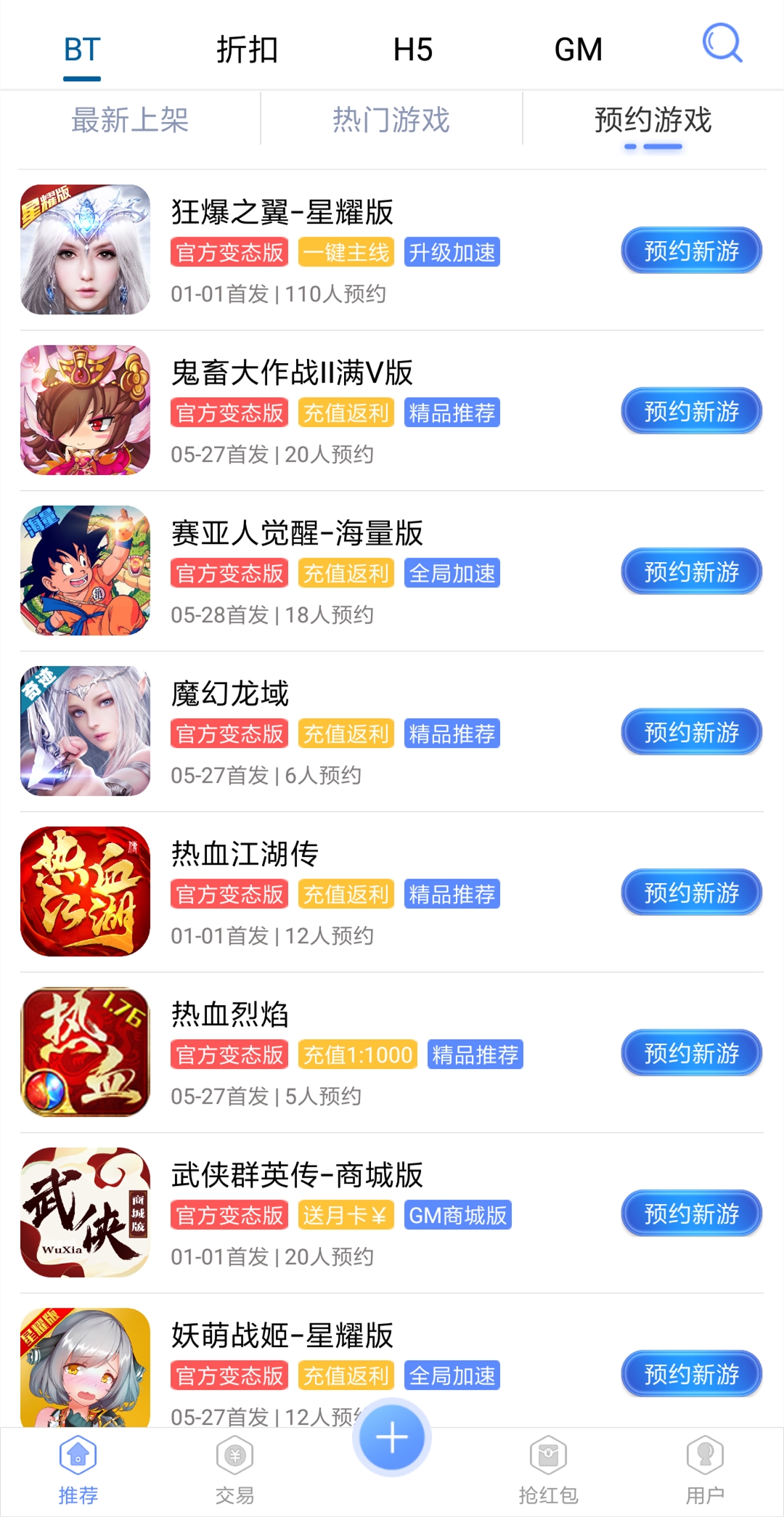Tap 预约新游 for 武侠群英传-商城版
The height and width of the screenshot is (1517, 784).
pyautogui.click(x=690, y=1213)
